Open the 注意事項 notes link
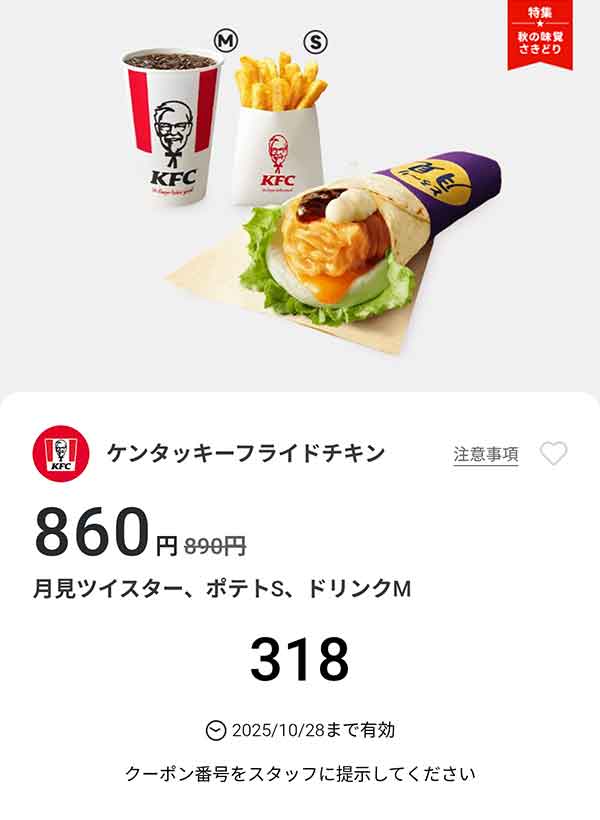 point(485,454)
